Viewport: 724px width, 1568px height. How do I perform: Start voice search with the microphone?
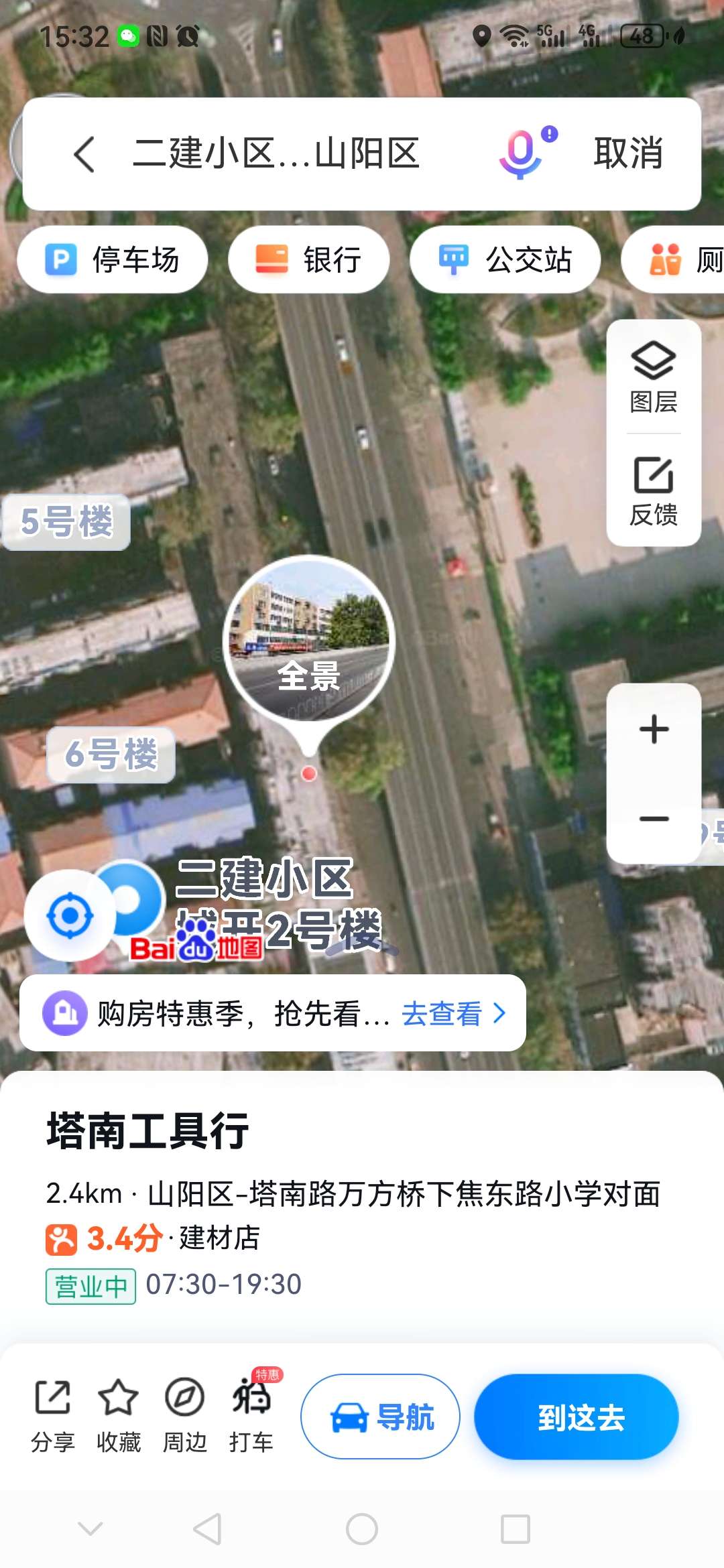coord(522,154)
